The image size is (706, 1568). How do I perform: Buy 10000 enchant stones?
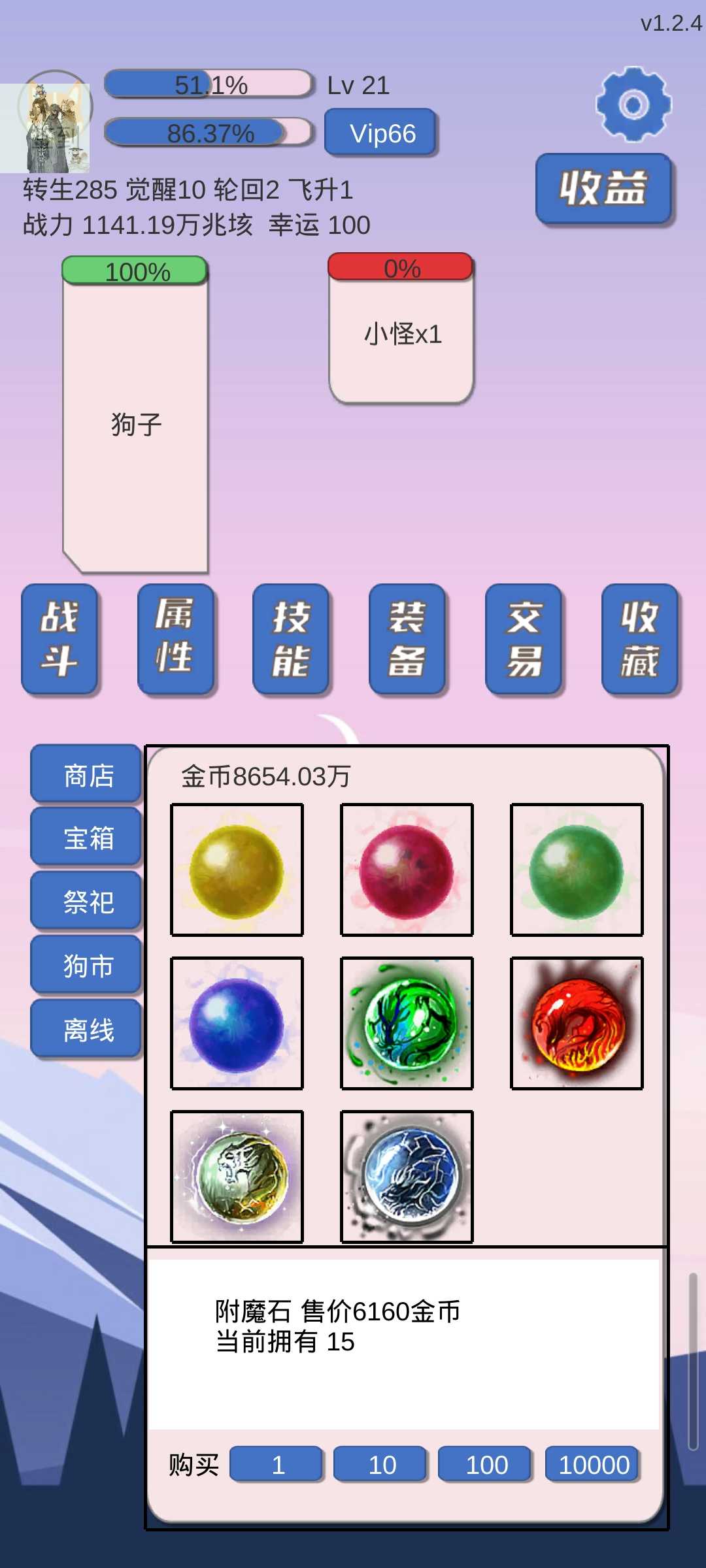pyautogui.click(x=593, y=1465)
